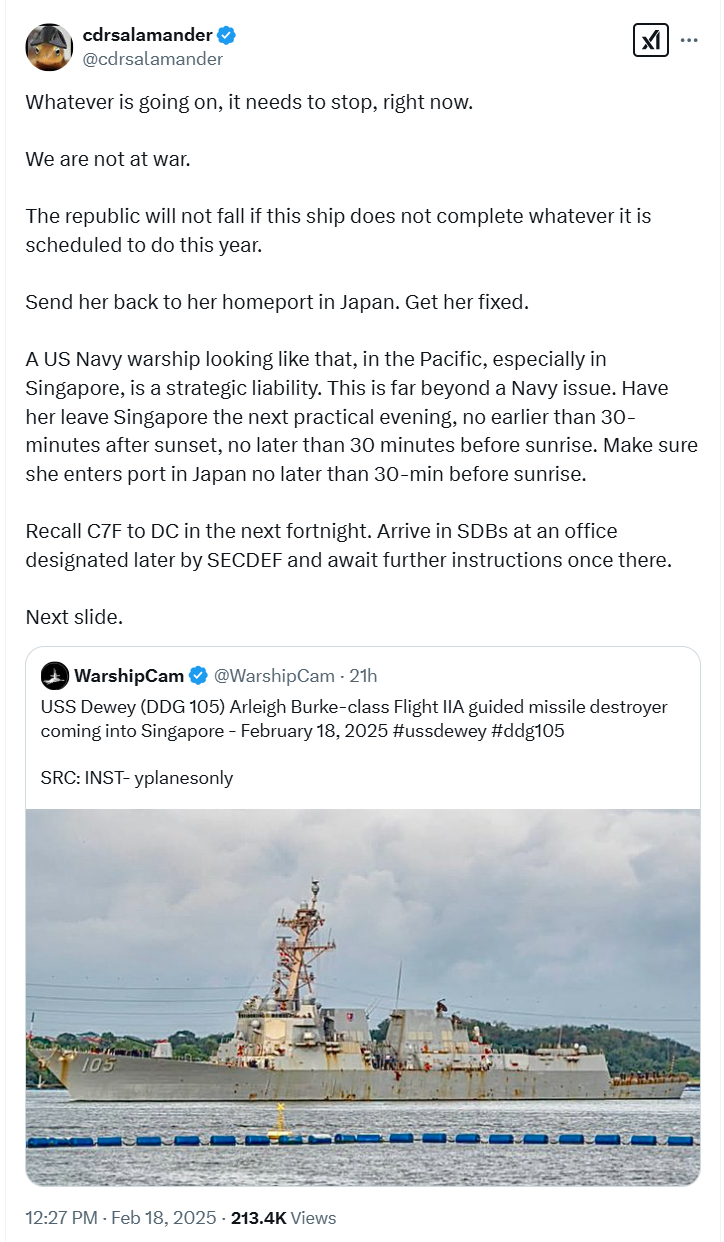Open Grok analysis with the xAI icon
The width and height of the screenshot is (724, 1242).
[x=650, y=41]
